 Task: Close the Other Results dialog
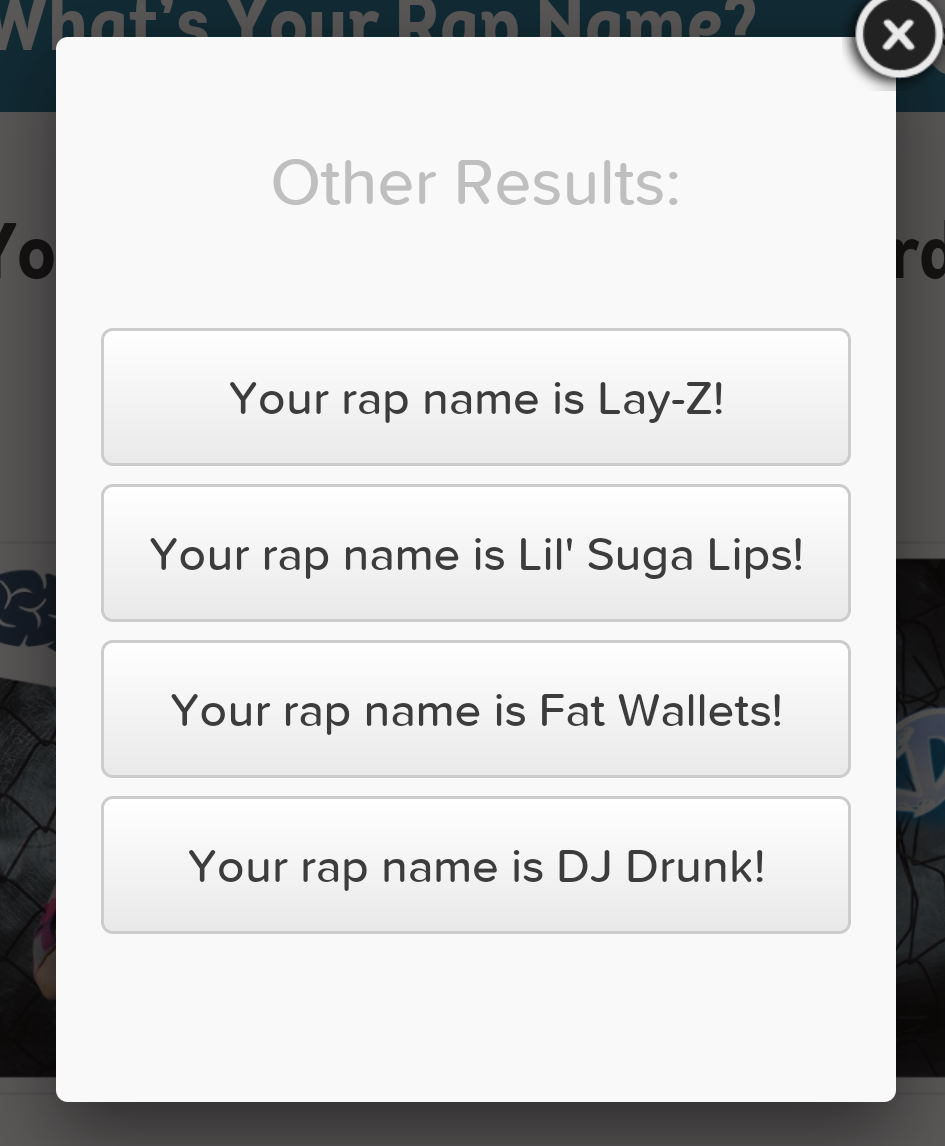(x=897, y=37)
